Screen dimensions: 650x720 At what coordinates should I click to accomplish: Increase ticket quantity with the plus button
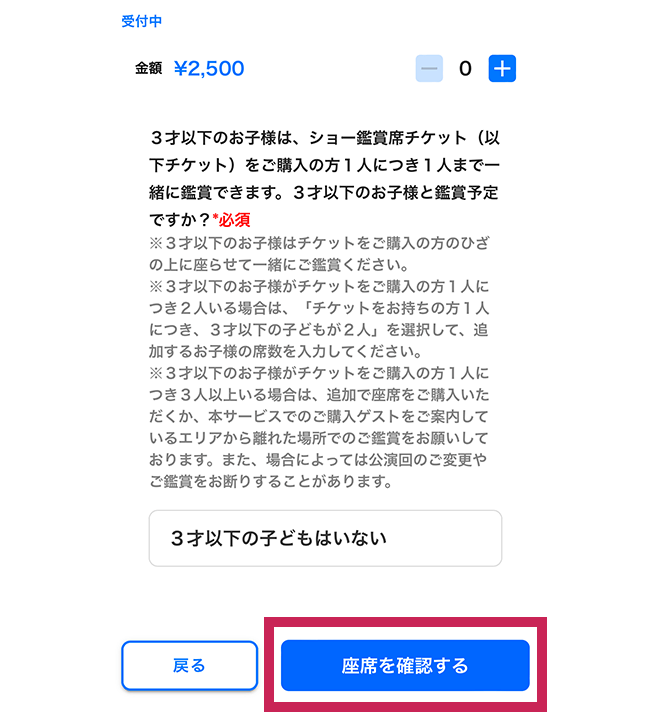501,69
